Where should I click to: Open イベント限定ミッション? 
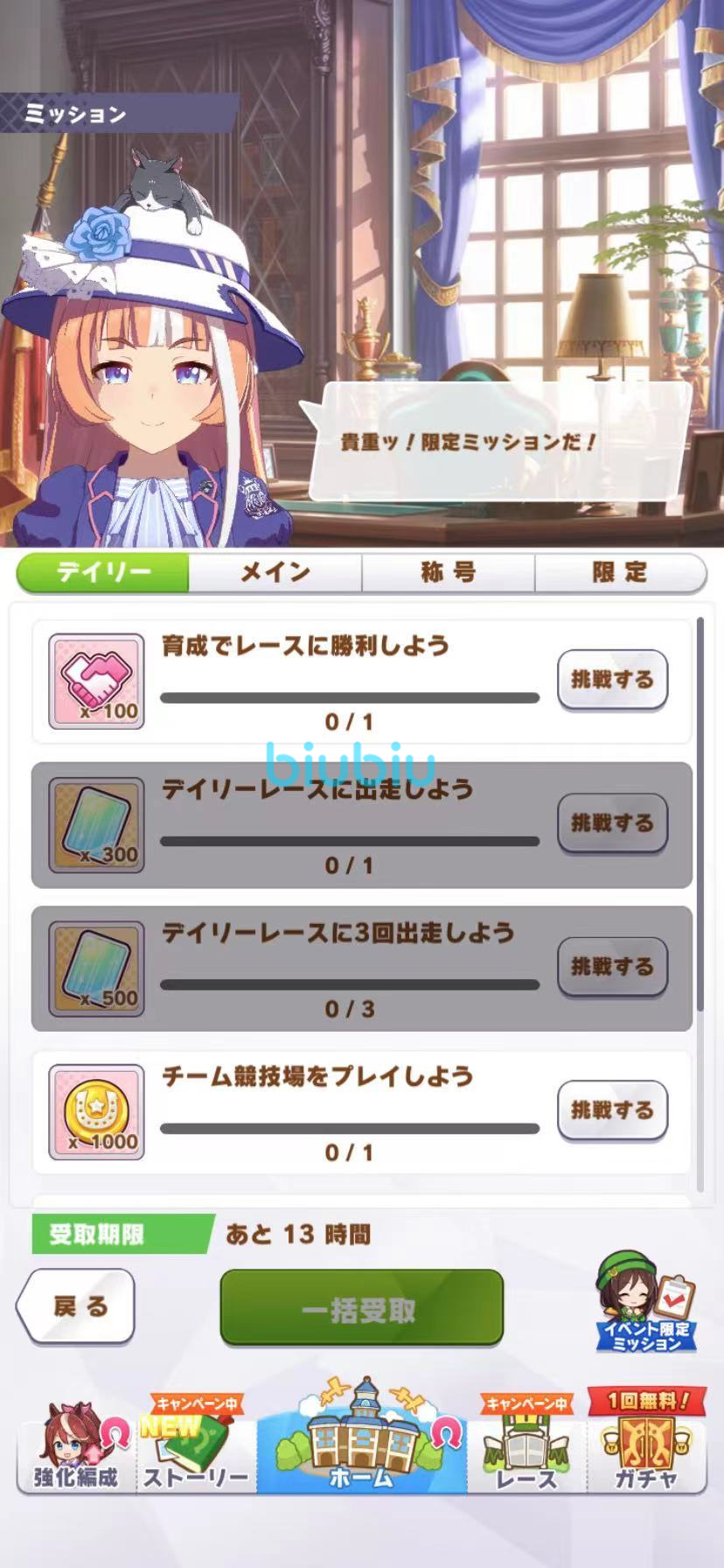[x=646, y=1304]
